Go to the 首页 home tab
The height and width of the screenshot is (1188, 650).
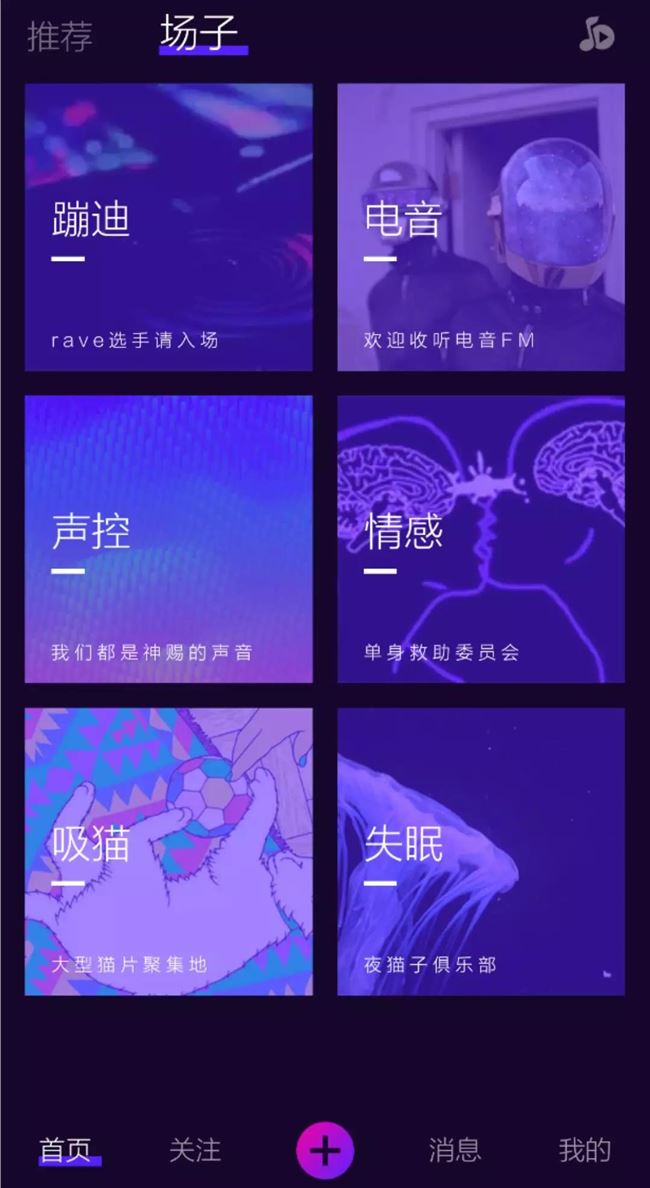[x=66, y=1150]
